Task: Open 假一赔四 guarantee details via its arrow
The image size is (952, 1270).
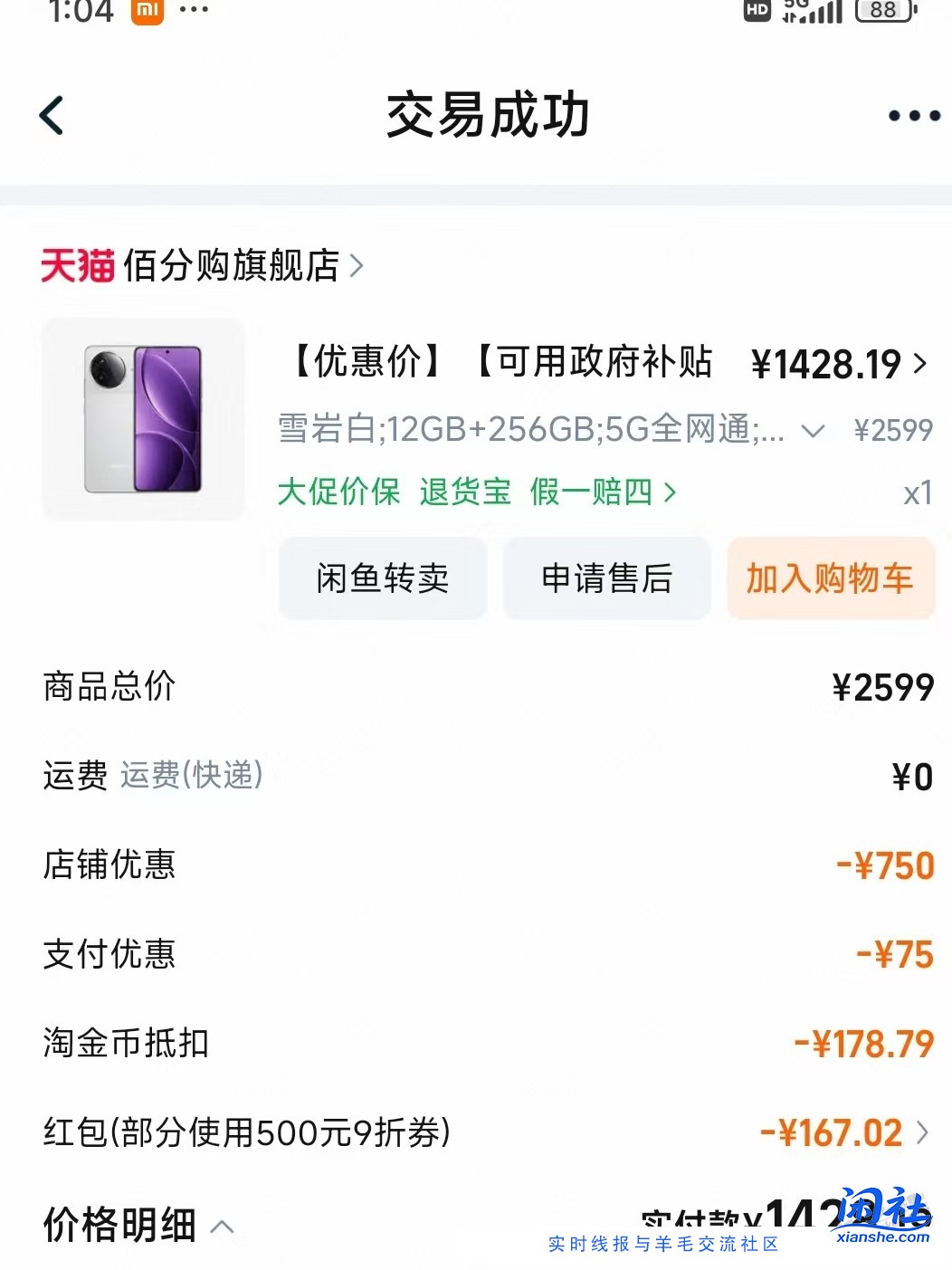Action: point(670,492)
